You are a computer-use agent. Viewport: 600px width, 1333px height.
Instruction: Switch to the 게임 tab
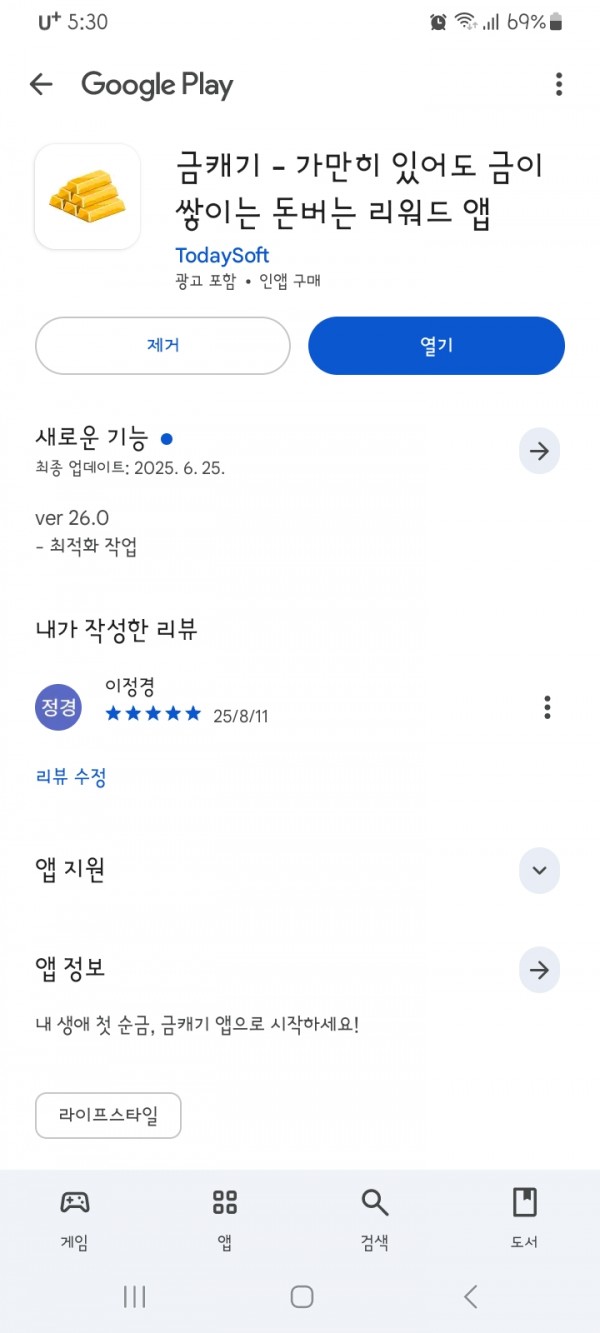coord(75,1219)
